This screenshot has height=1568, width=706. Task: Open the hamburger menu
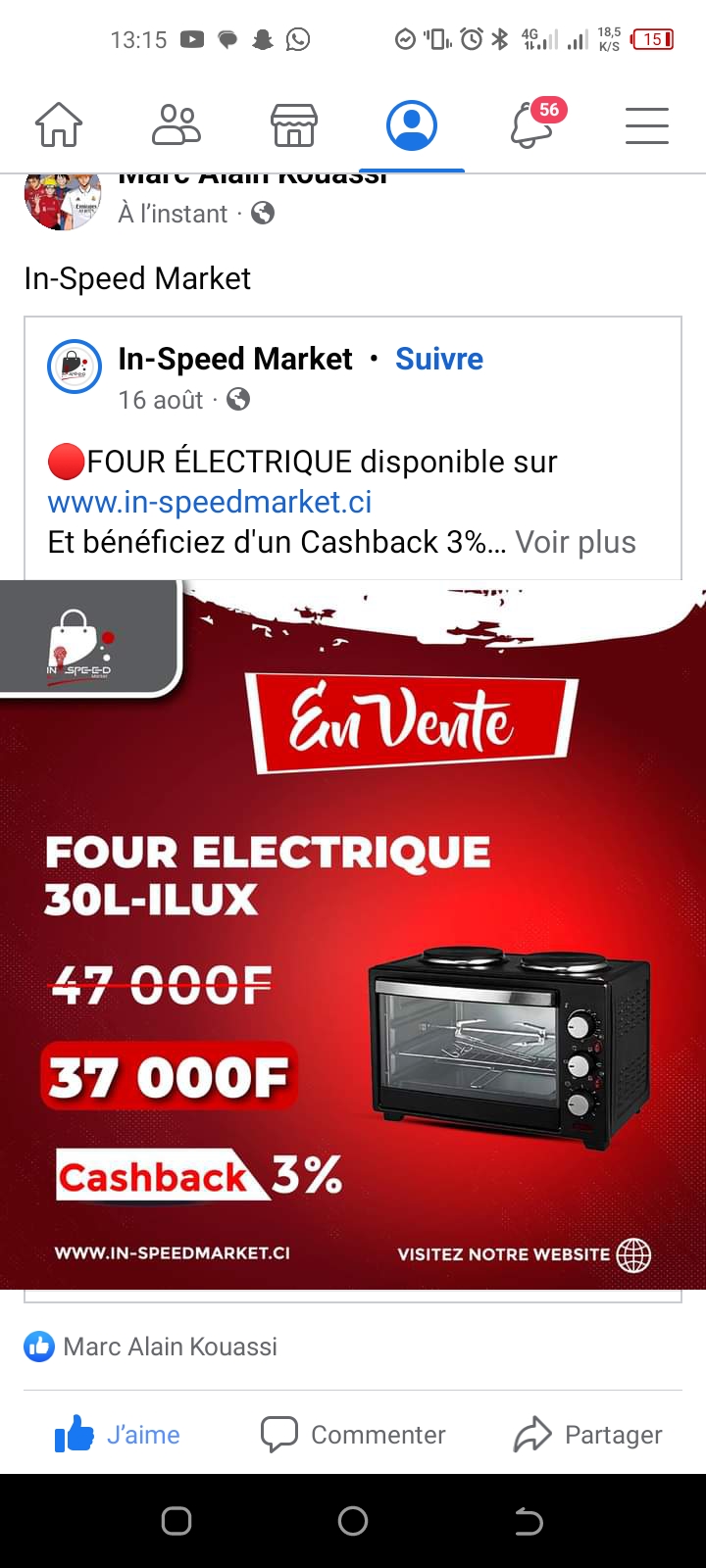pos(647,125)
